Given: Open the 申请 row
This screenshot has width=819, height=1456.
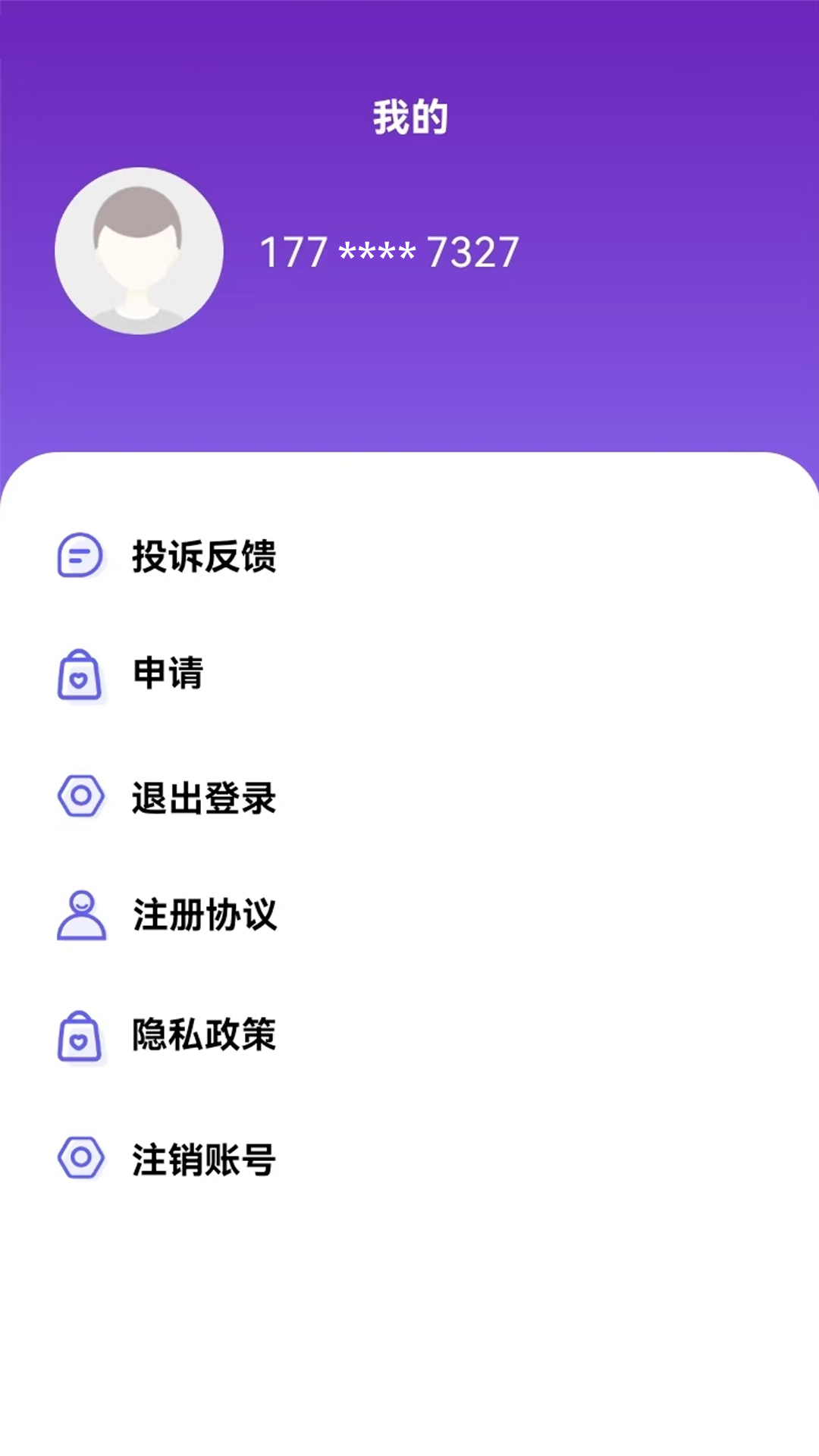Looking at the screenshot, I should point(168,673).
